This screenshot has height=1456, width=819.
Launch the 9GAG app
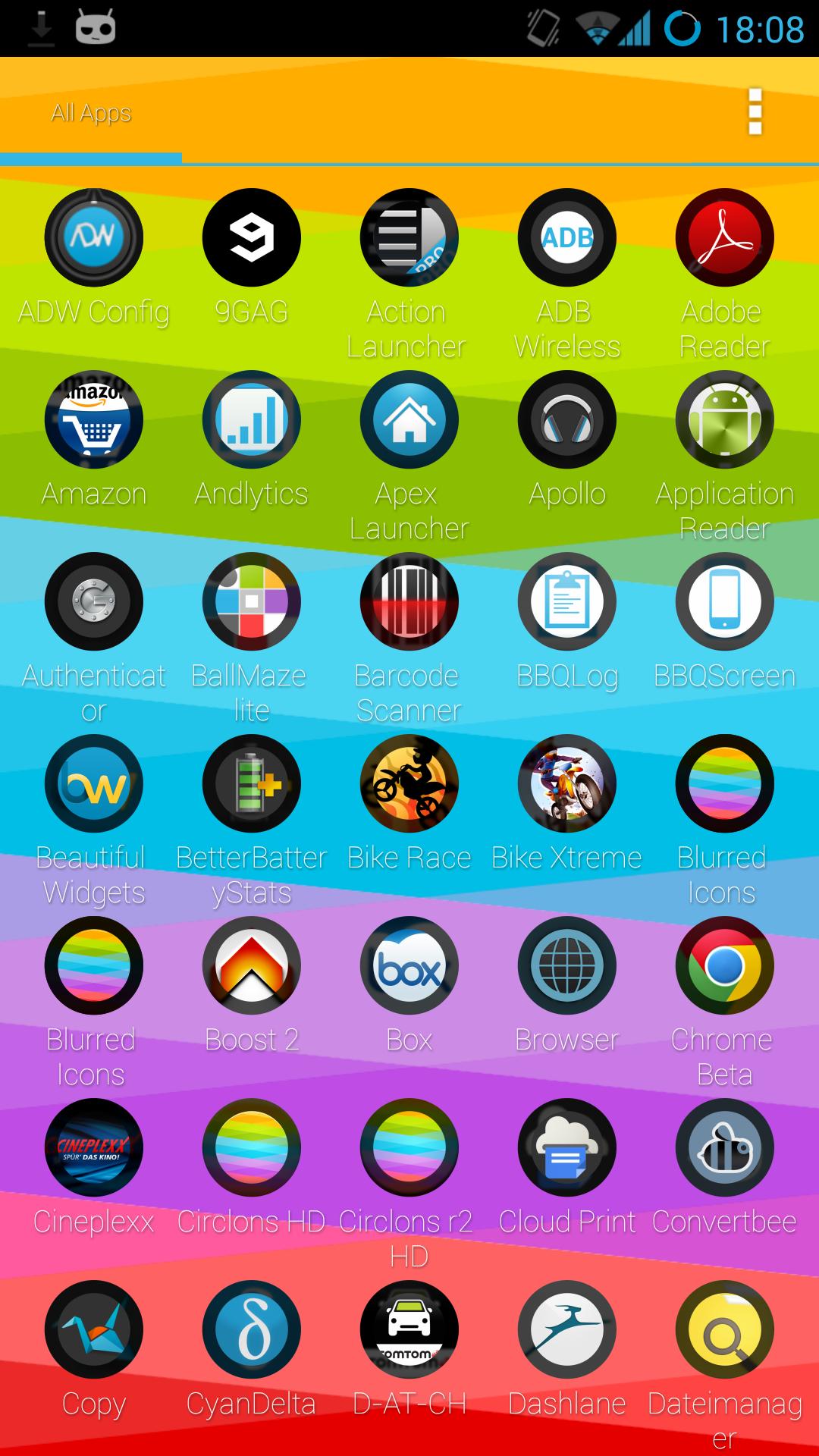point(252,237)
